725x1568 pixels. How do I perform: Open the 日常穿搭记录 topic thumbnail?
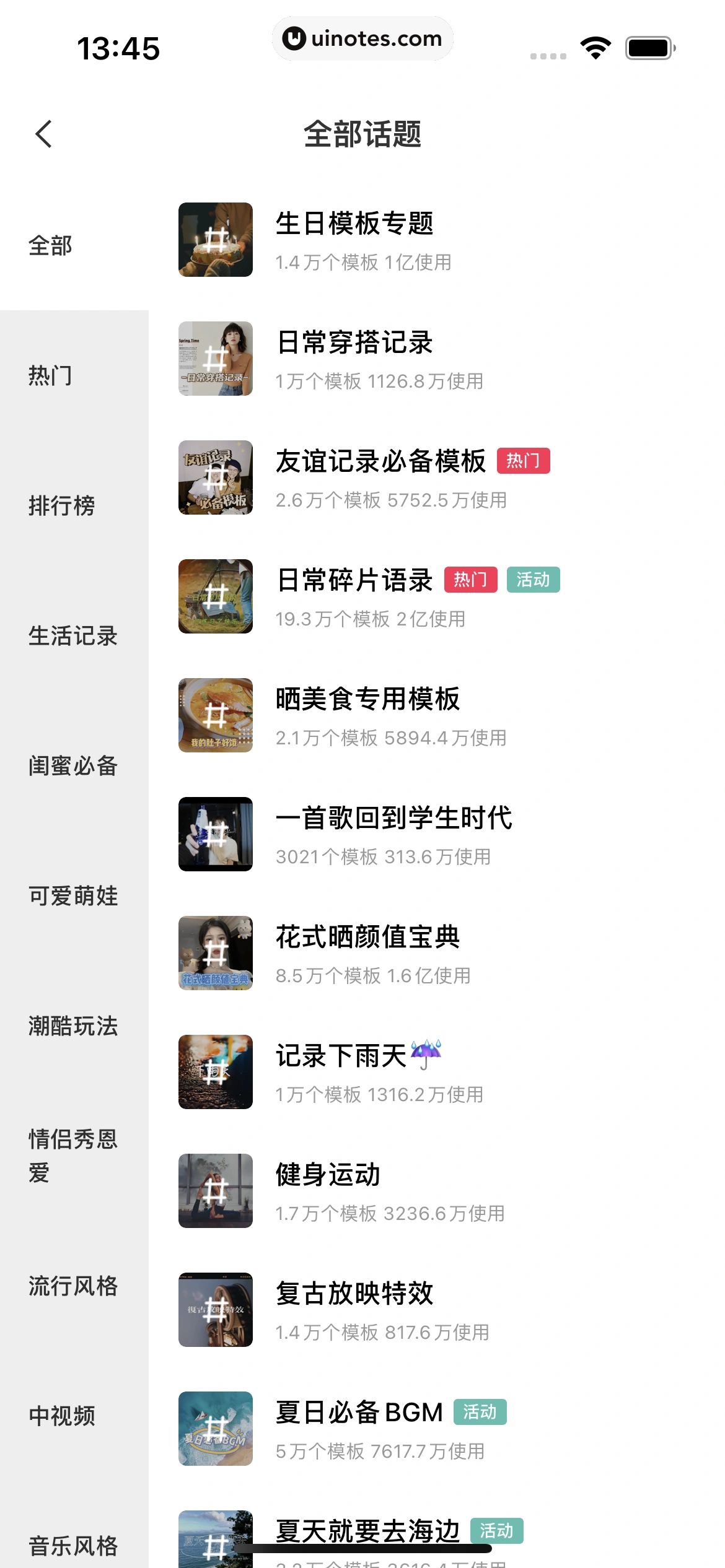tap(215, 359)
